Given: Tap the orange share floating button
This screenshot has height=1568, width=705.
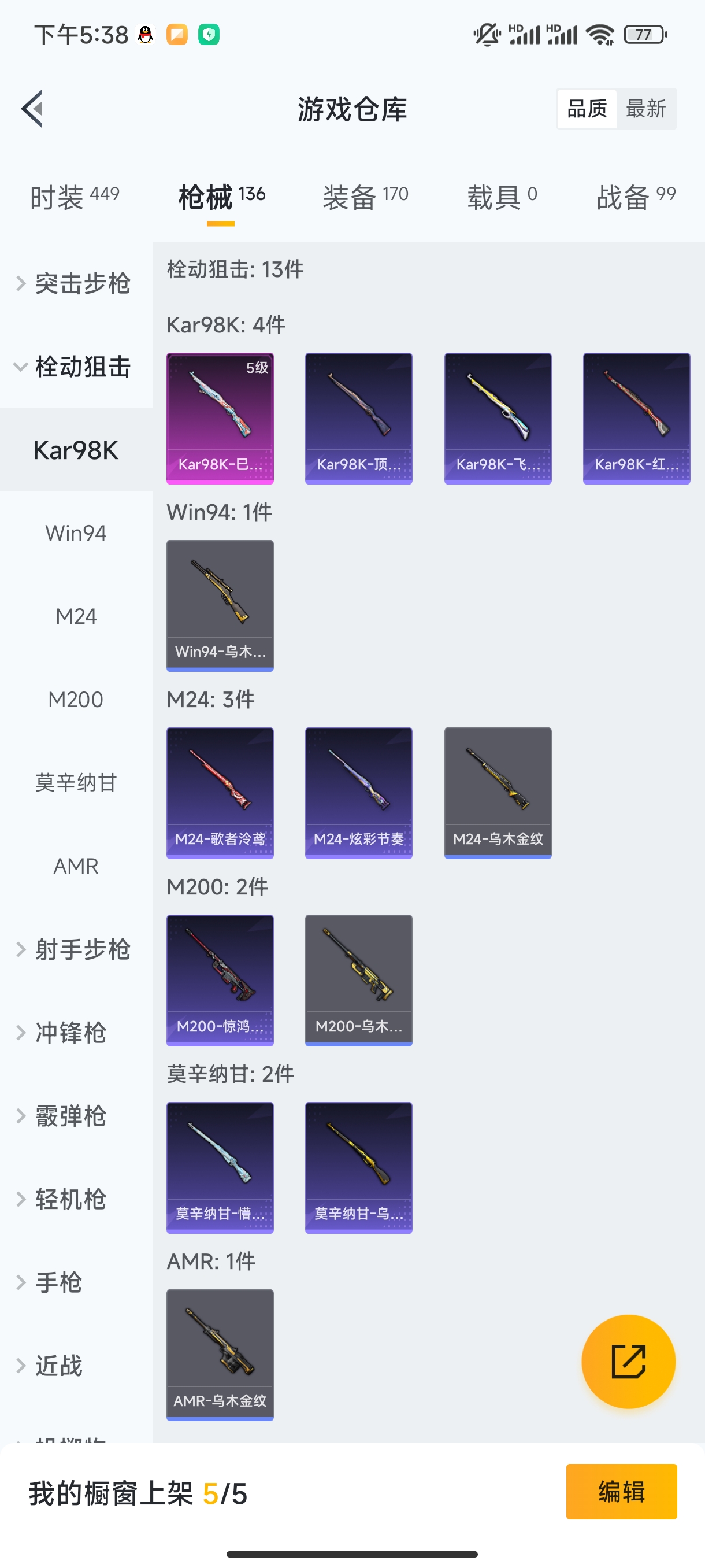Looking at the screenshot, I should tap(628, 1361).
